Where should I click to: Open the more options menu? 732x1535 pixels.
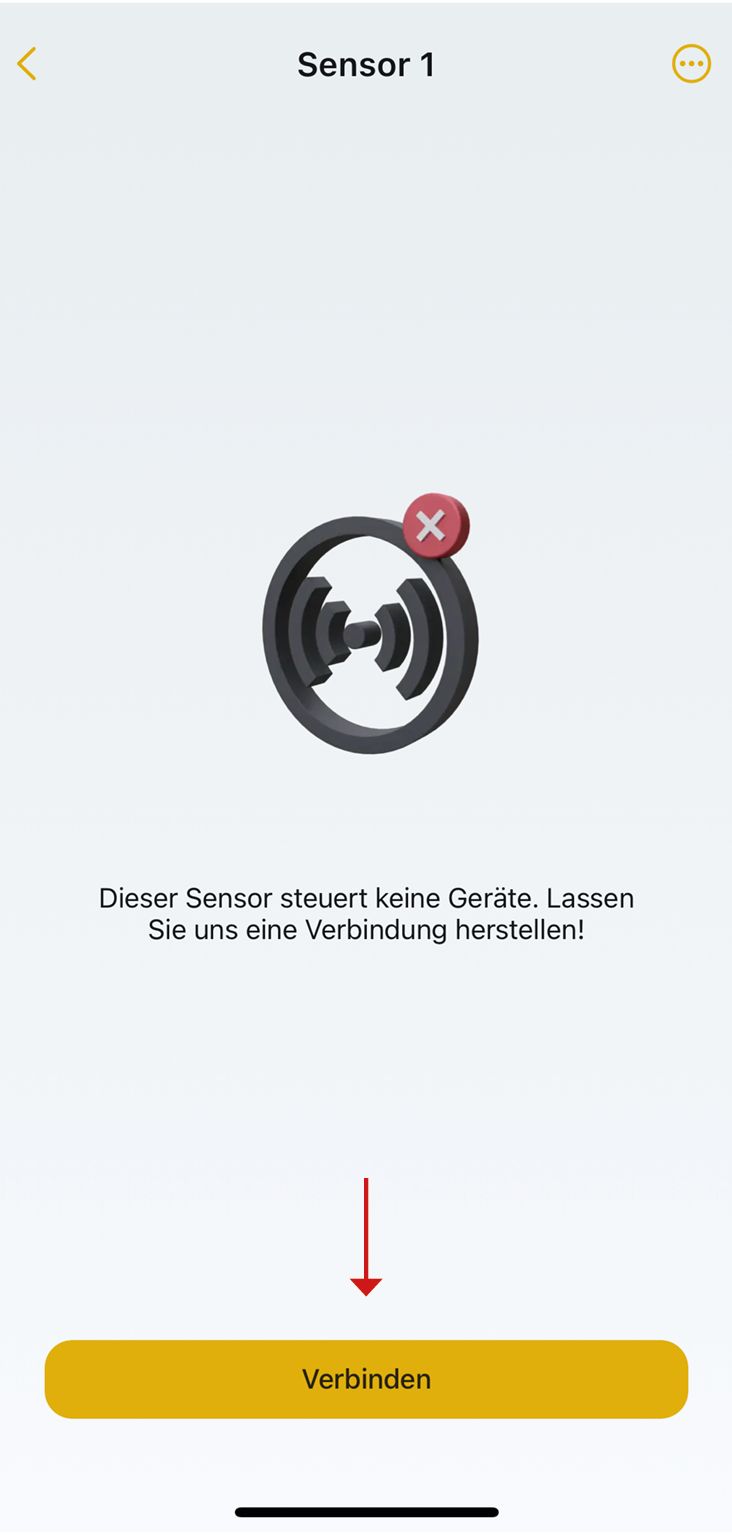coord(690,65)
